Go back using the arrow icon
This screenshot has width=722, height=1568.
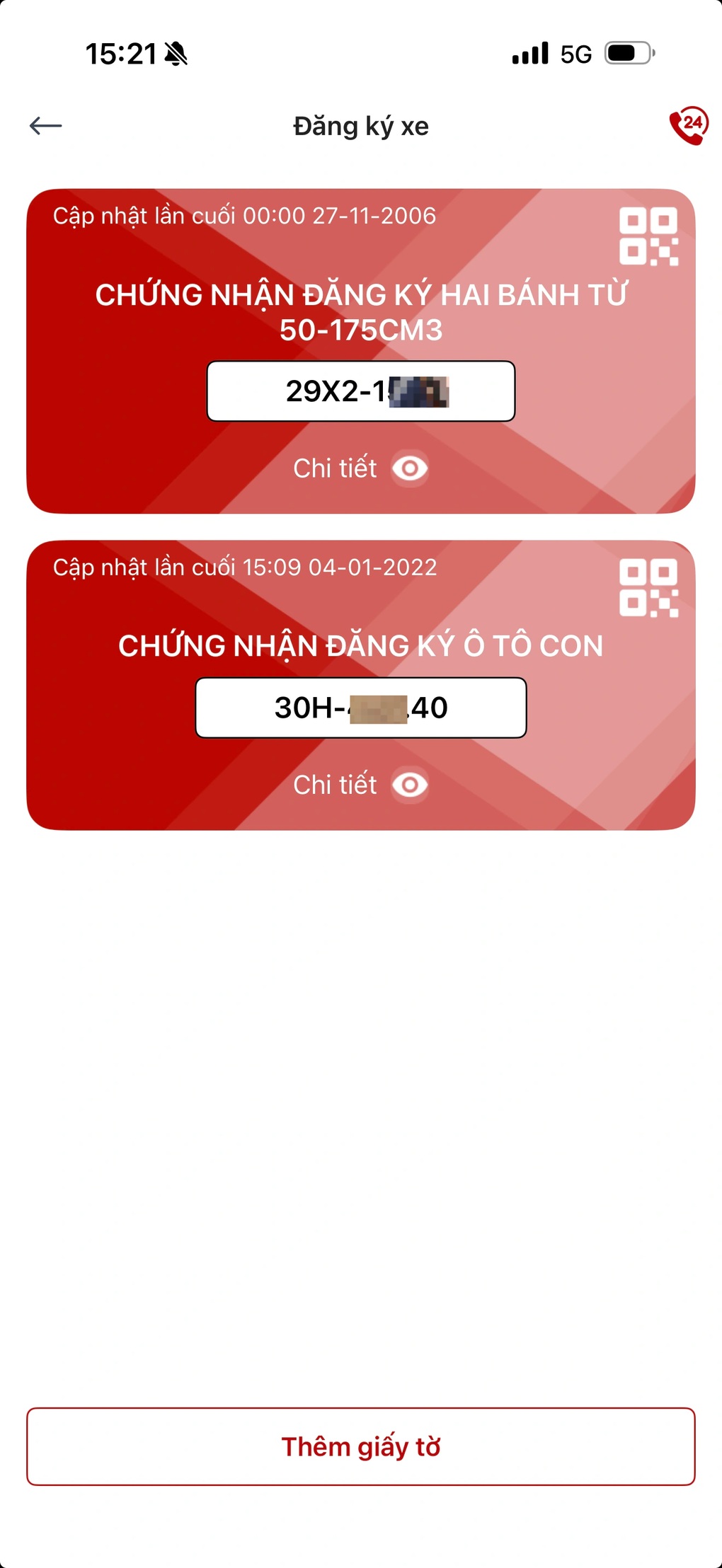coord(46,126)
